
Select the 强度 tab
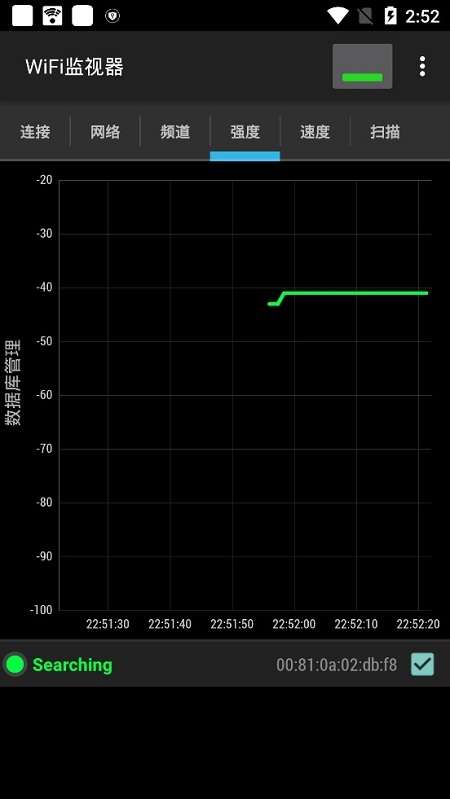tap(245, 132)
